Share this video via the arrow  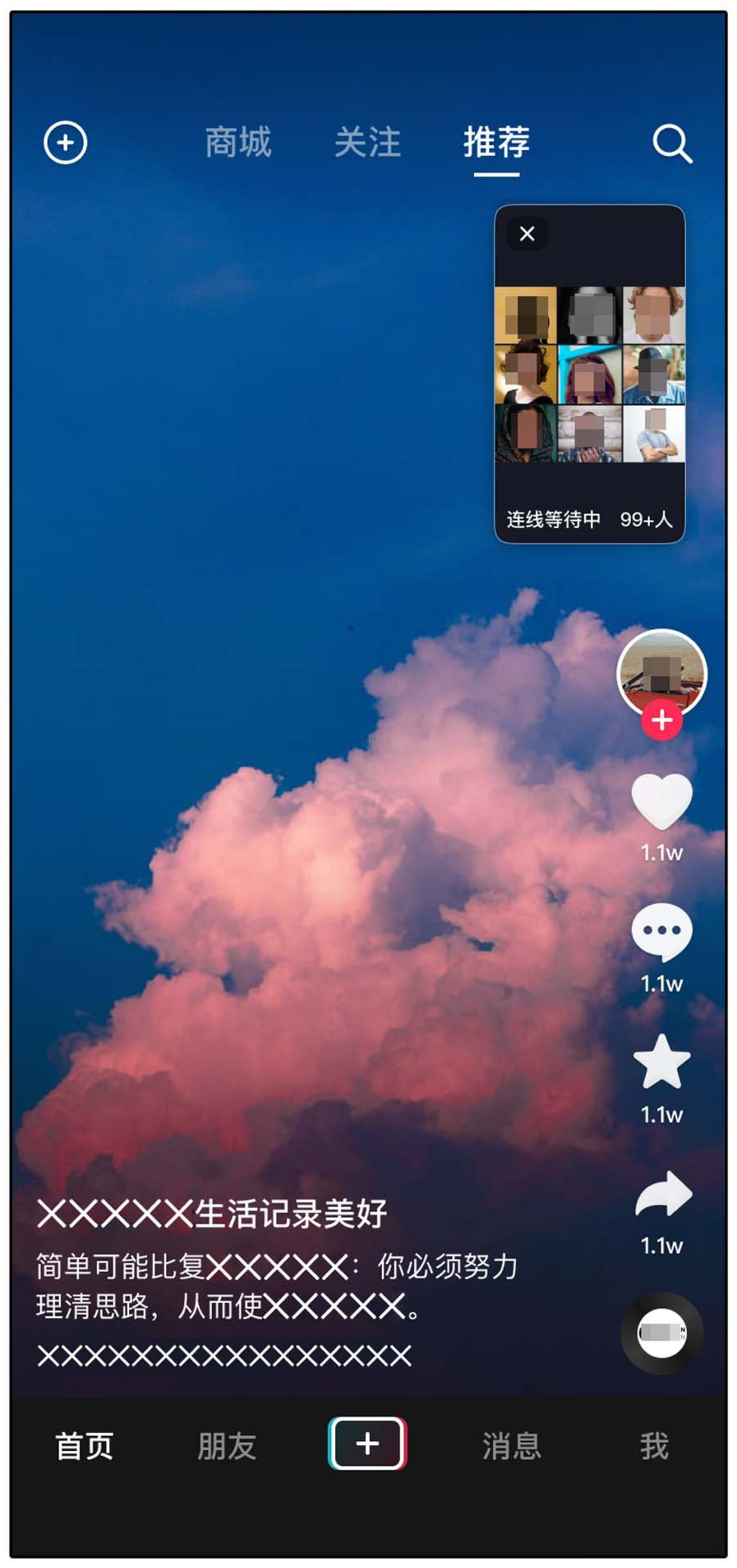[x=662, y=1194]
